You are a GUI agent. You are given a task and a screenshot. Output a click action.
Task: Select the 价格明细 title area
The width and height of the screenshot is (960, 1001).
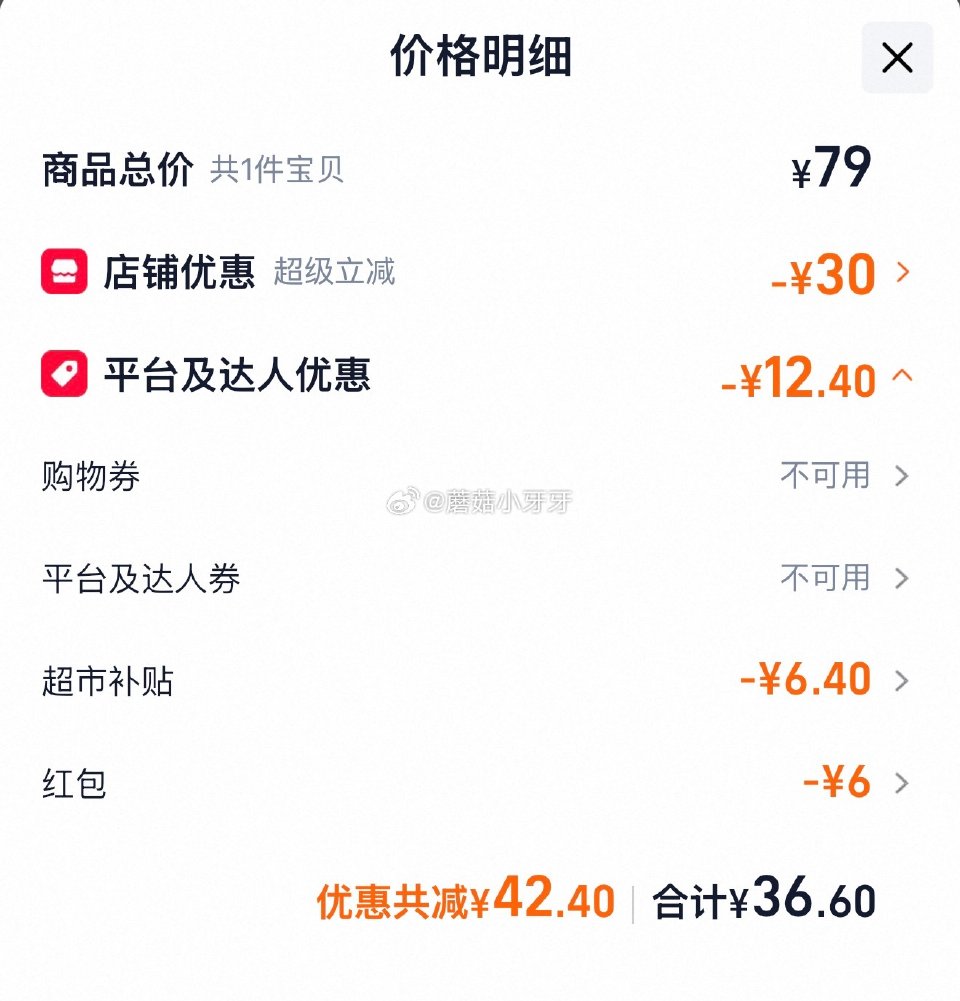pyautogui.click(x=480, y=56)
